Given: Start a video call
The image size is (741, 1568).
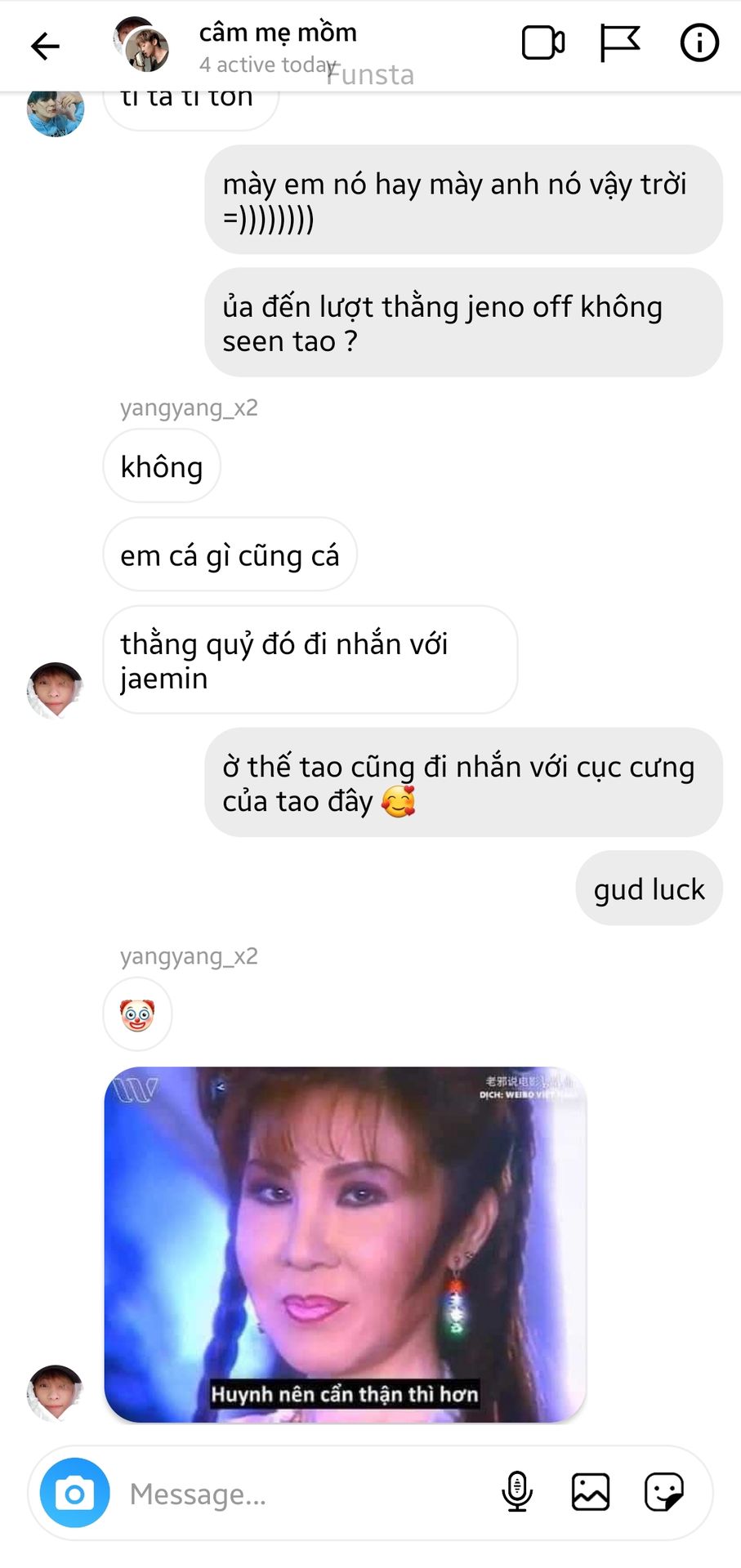Looking at the screenshot, I should [x=543, y=43].
